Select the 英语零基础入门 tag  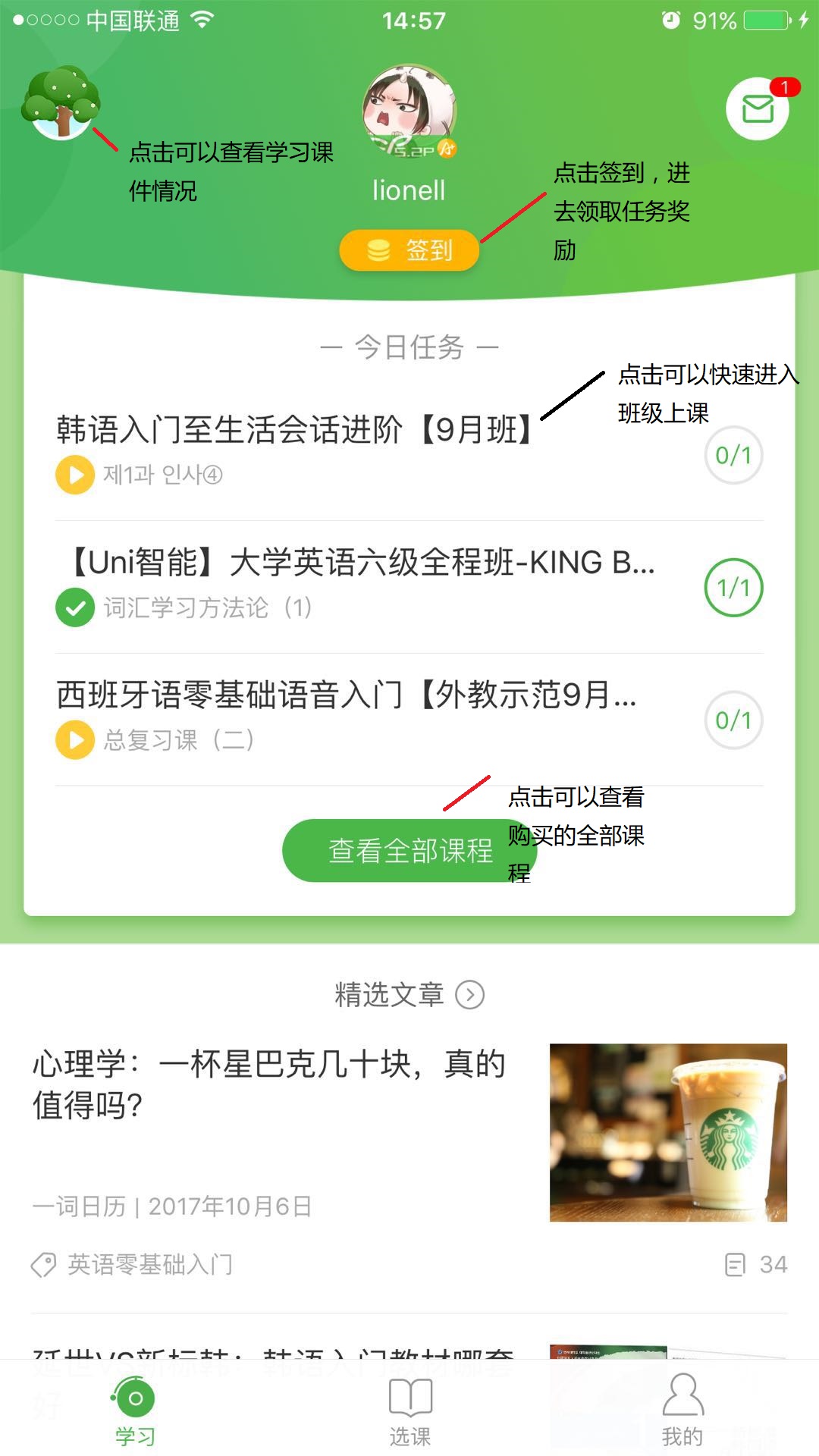click(149, 1264)
